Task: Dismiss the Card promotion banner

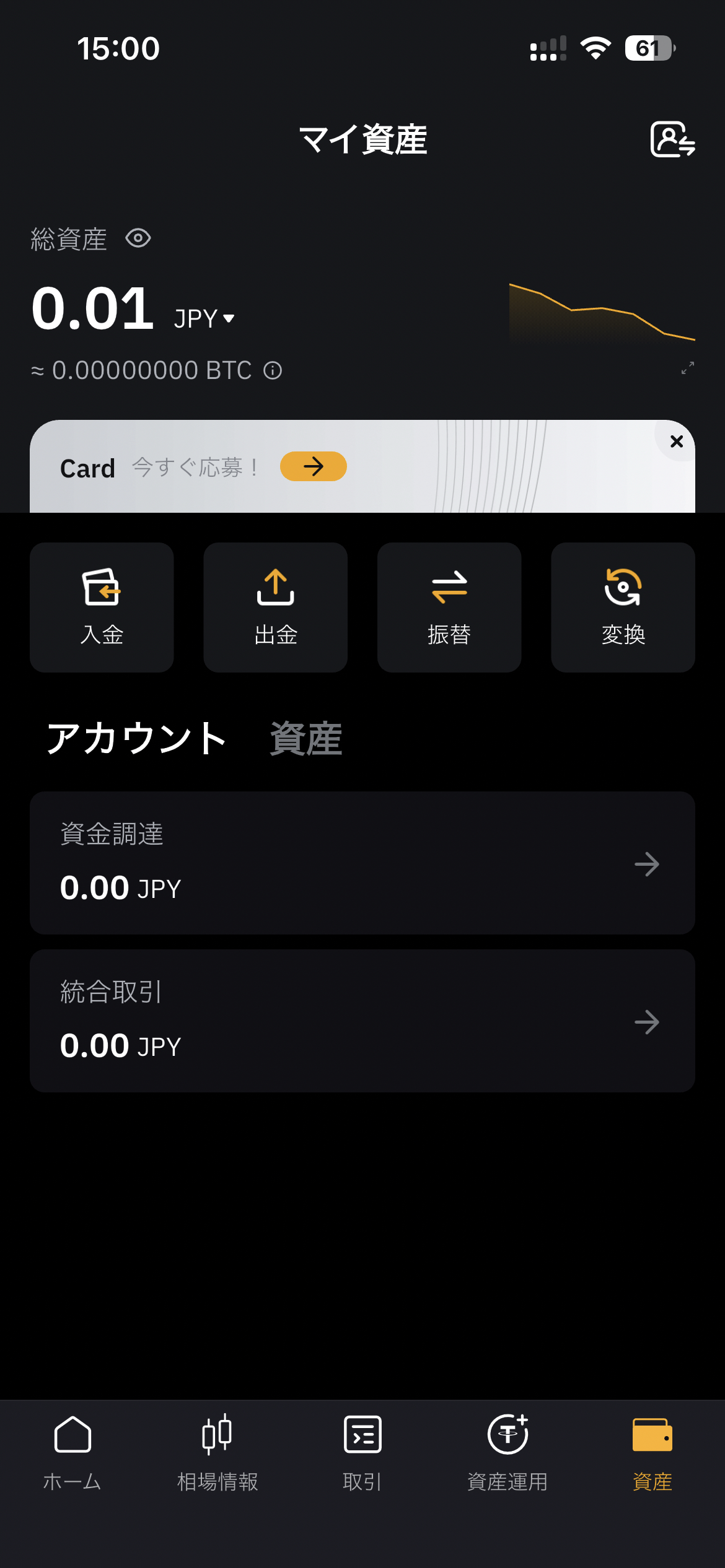Action: point(677,441)
